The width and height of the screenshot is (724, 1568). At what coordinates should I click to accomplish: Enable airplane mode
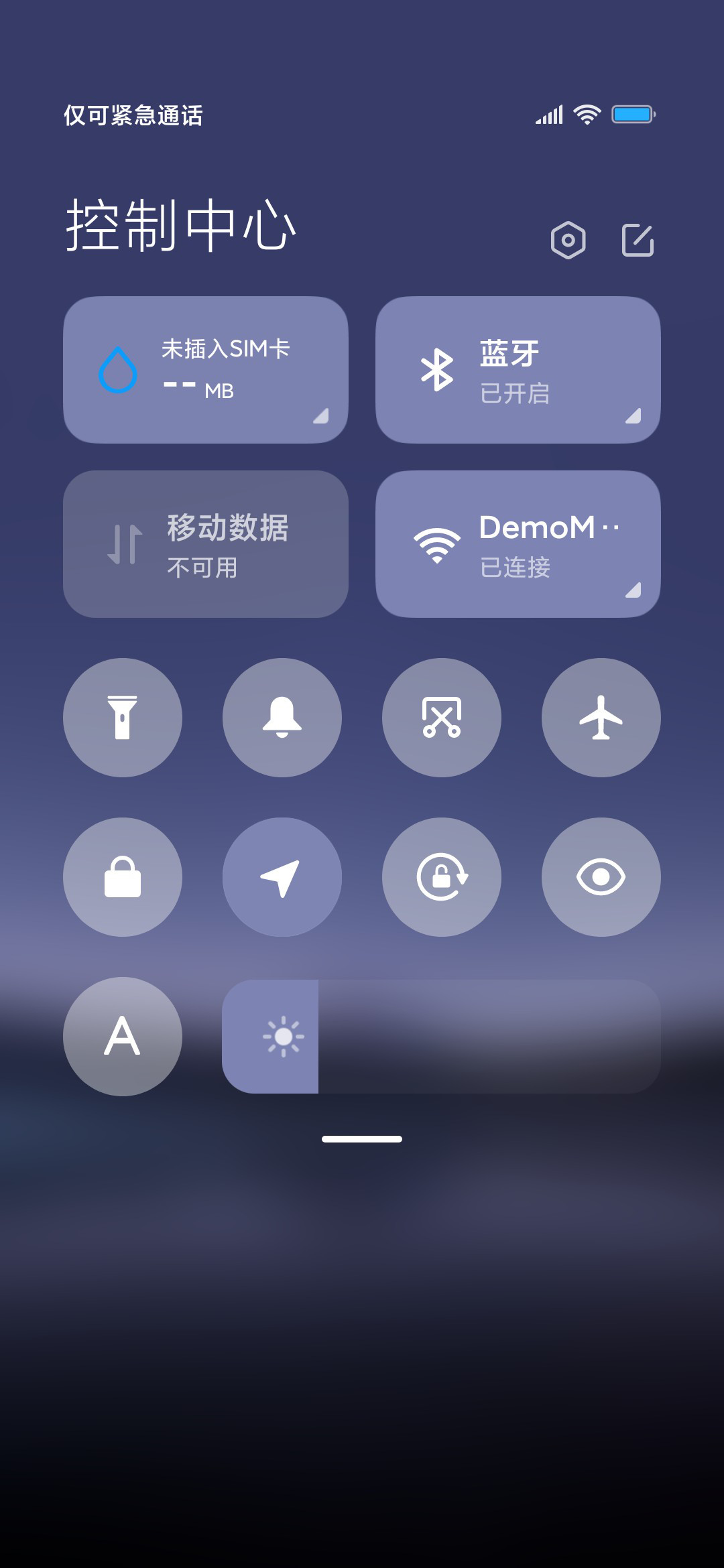point(601,718)
